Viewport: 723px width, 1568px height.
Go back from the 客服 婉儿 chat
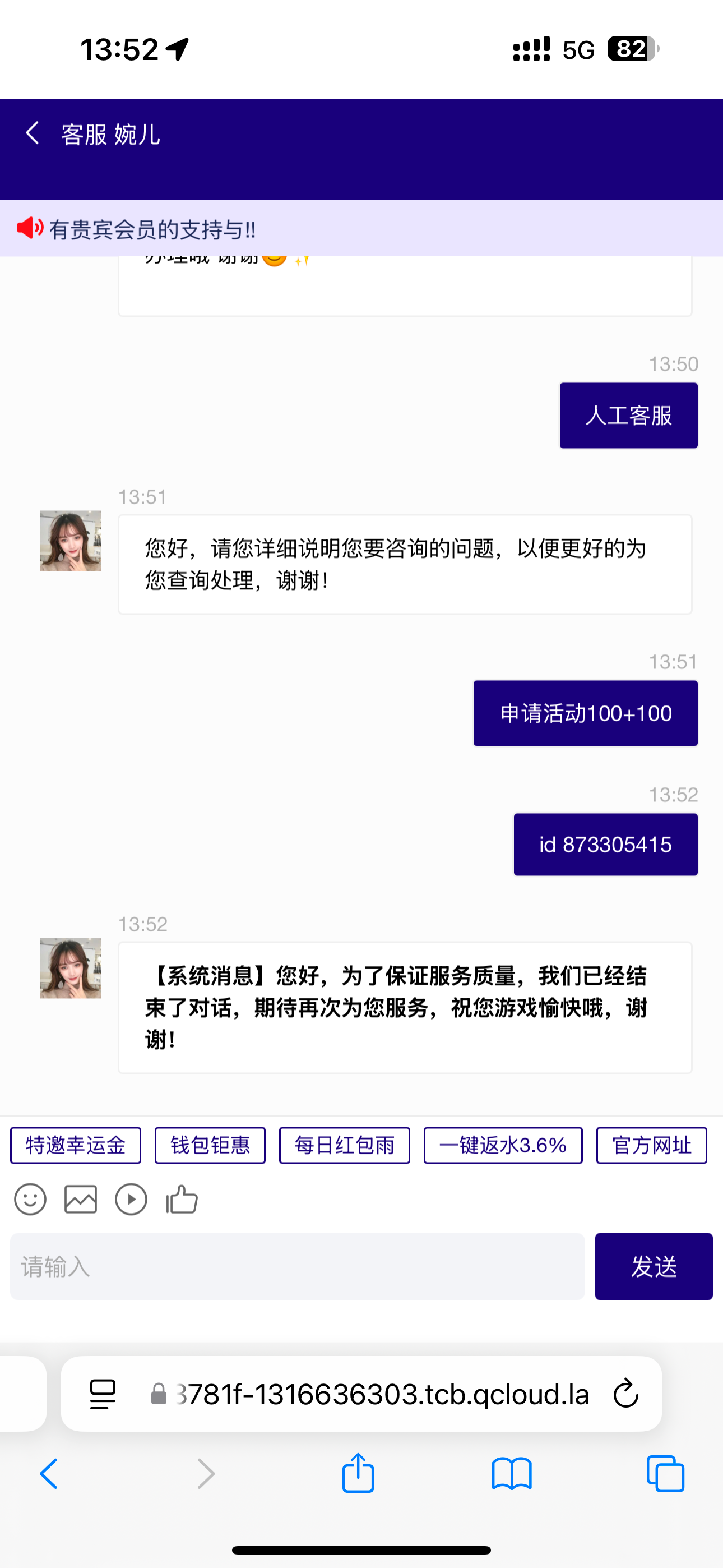click(x=33, y=133)
